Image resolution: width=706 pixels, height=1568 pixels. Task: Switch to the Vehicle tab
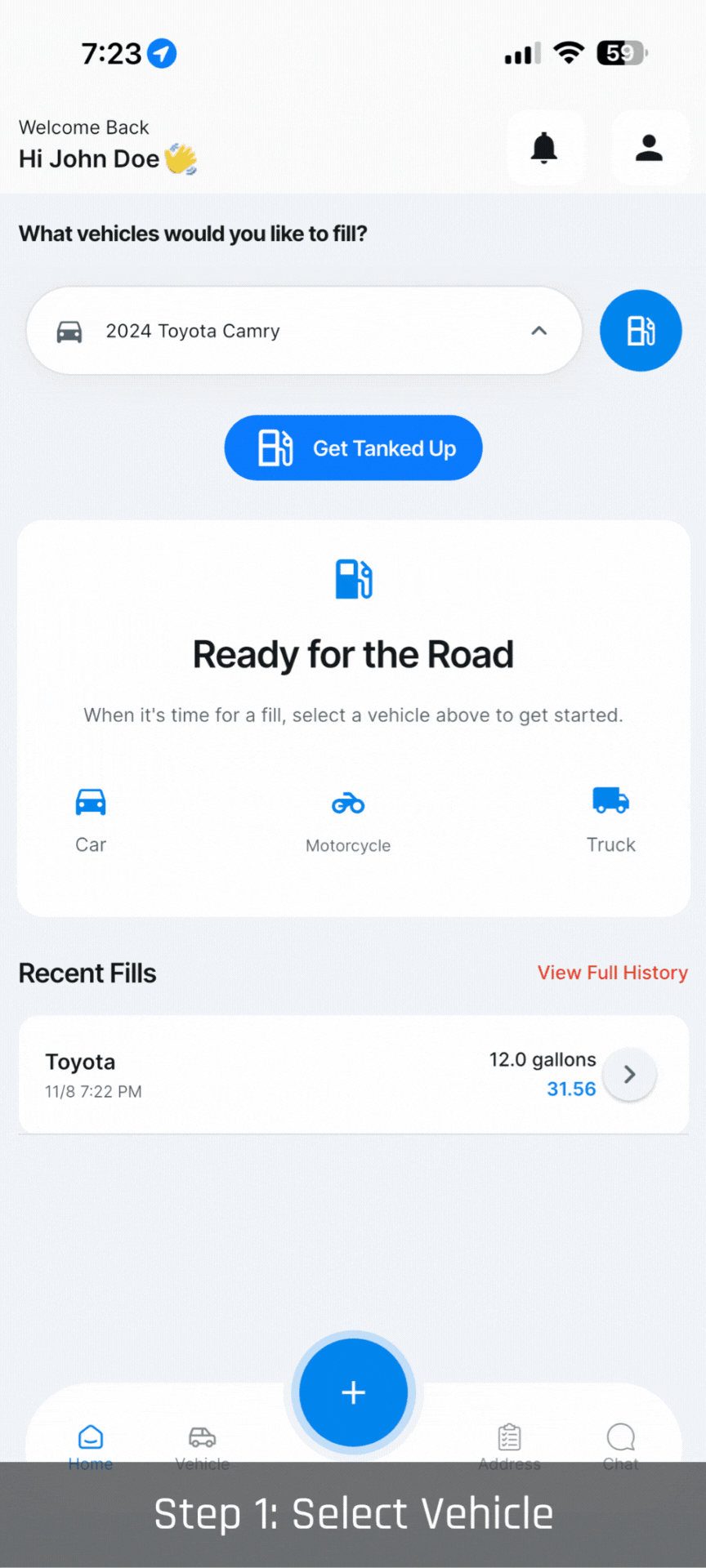[x=202, y=1444]
